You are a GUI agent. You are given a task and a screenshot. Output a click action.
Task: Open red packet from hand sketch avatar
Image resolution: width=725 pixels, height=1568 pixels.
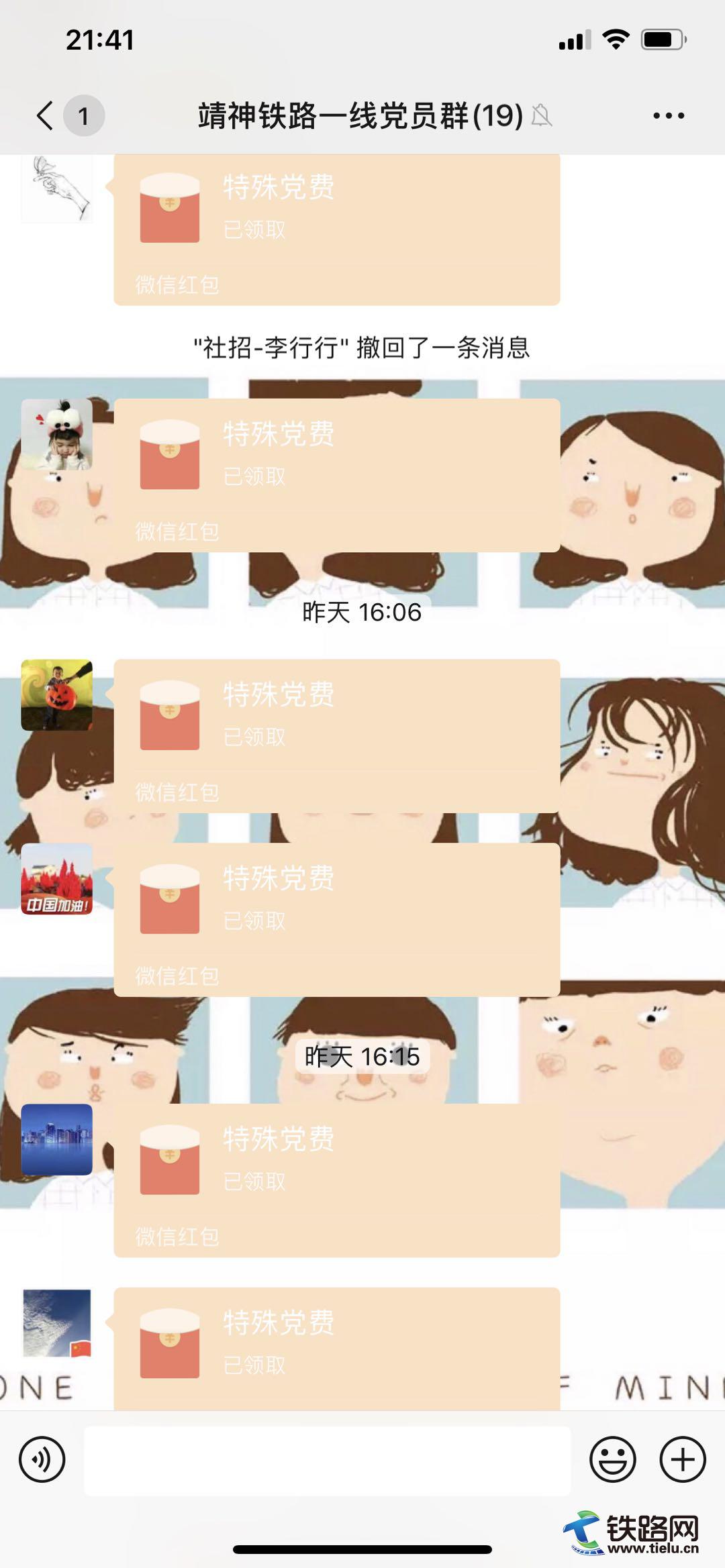336,228
